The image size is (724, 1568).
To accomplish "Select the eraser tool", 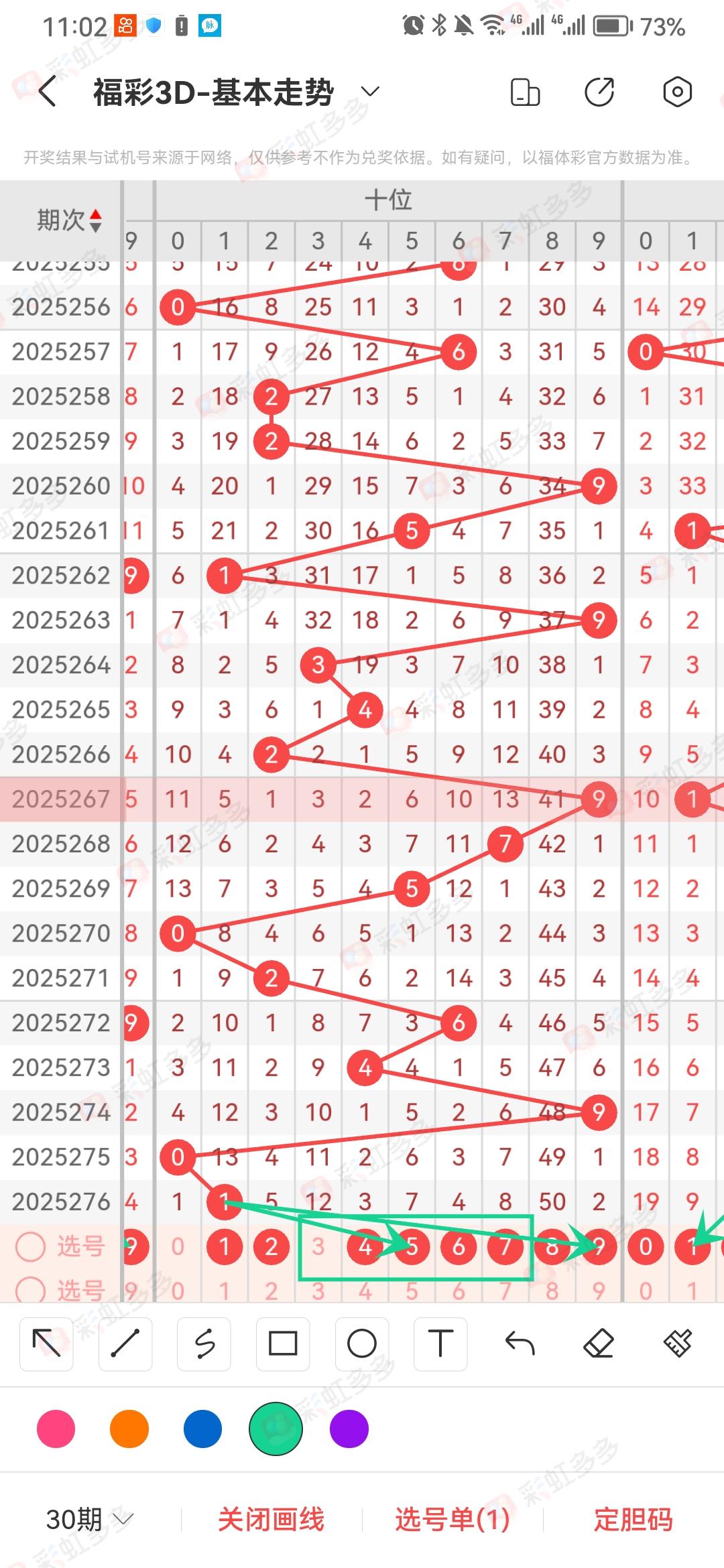I will (x=599, y=1344).
